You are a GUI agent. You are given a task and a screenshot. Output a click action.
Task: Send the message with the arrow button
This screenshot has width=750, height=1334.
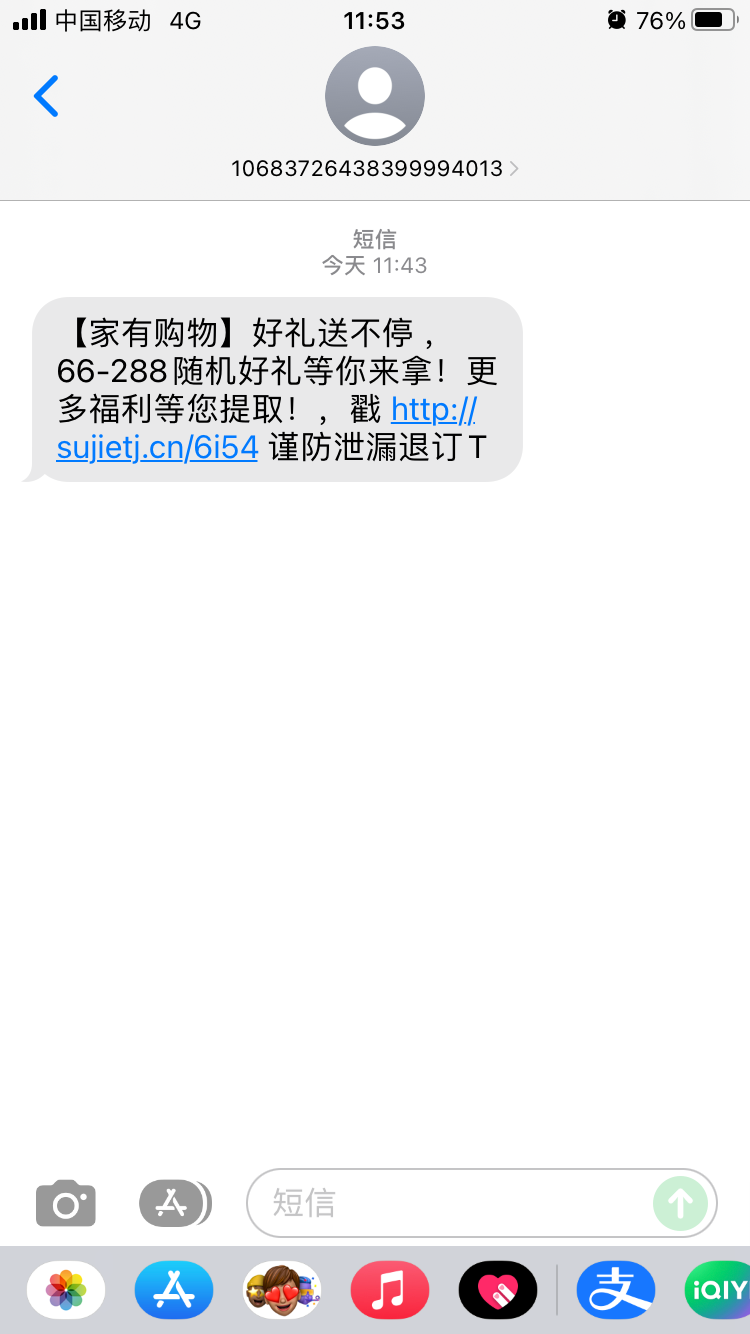680,1203
